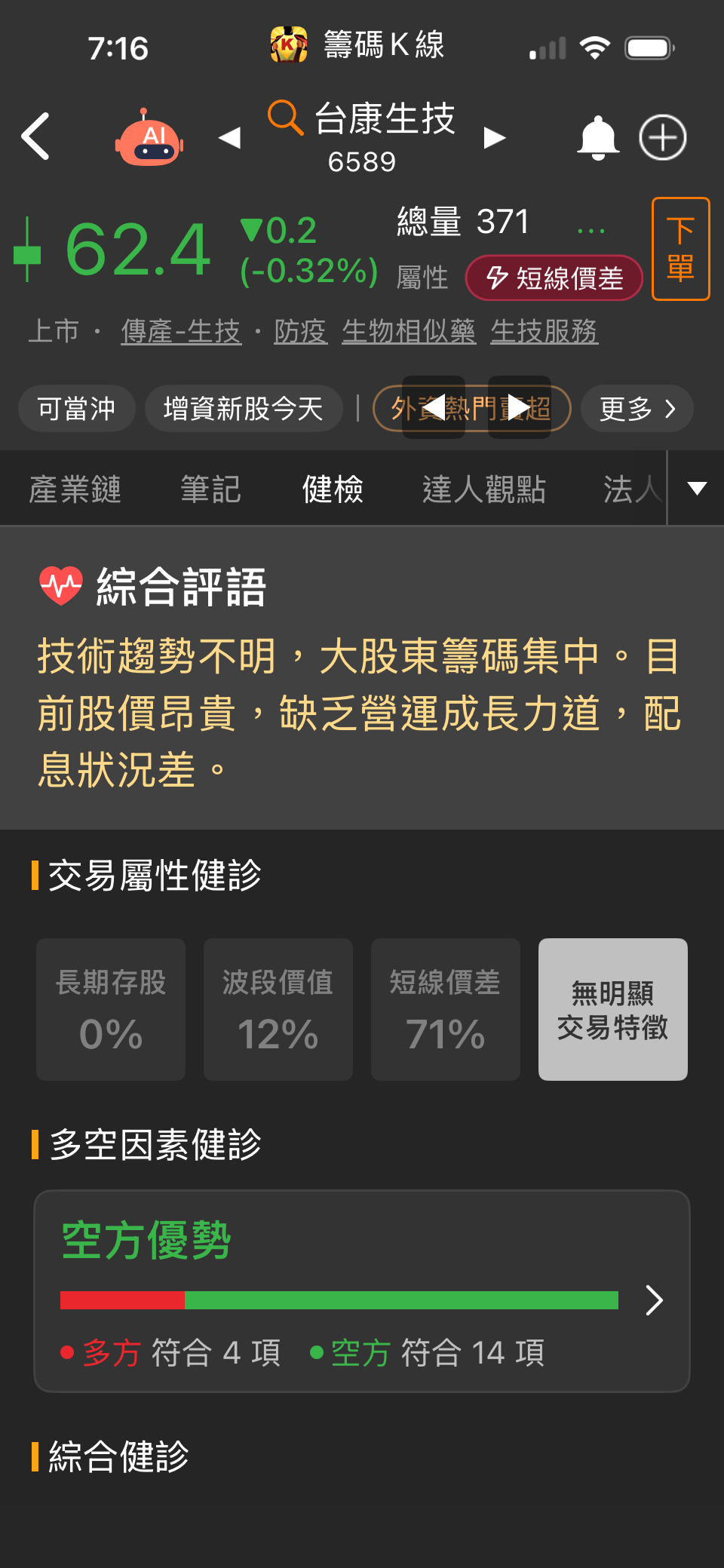Click the bull-bear strength progress bar
724x1568 pixels.
click(x=339, y=1299)
